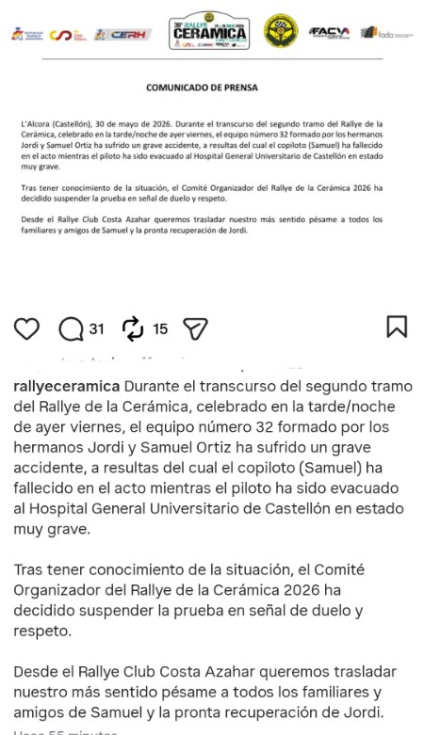
Task: Share the post via the paper plane icon
Action: (195, 329)
